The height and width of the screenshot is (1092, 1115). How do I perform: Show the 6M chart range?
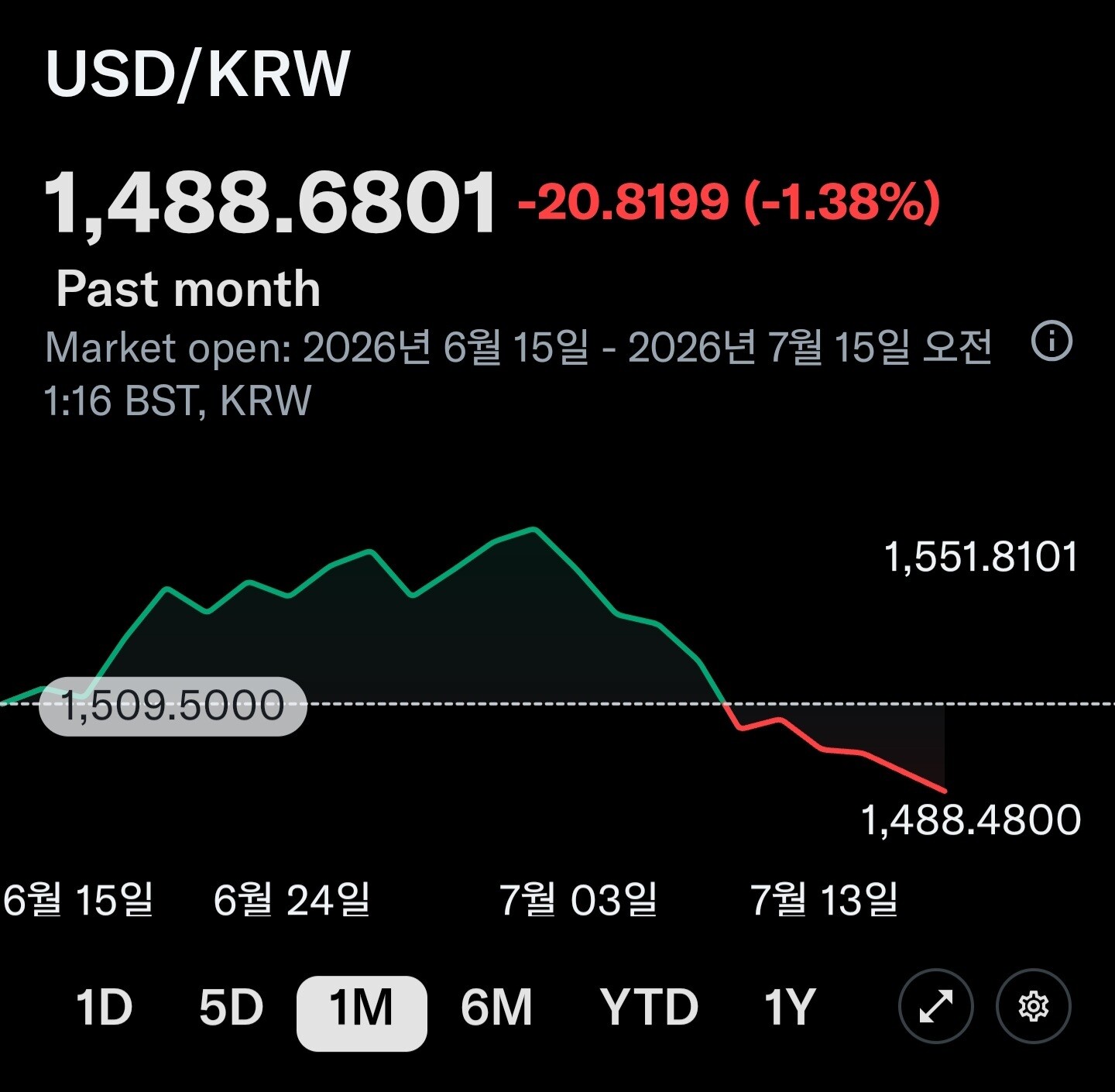click(496, 1007)
